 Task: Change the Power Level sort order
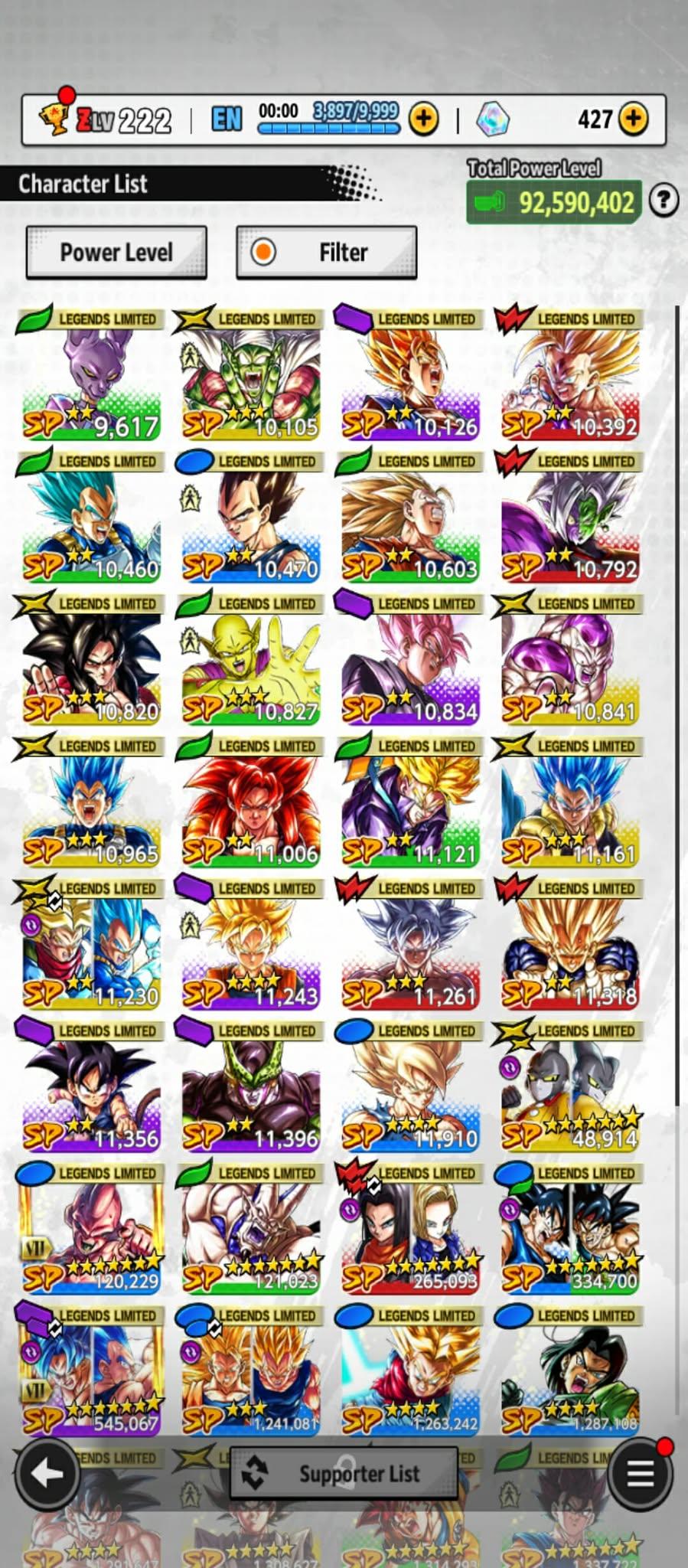116,252
